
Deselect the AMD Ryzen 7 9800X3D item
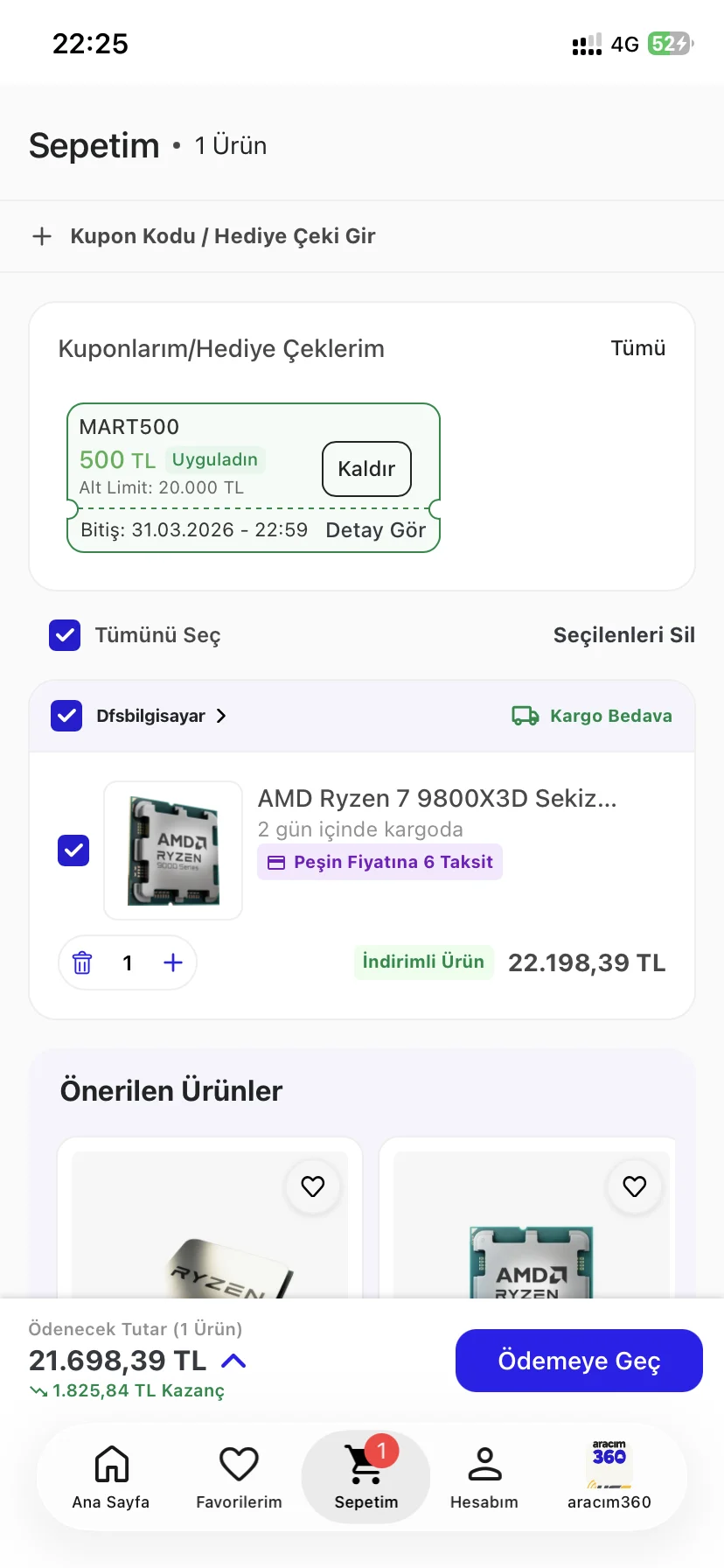coord(73,850)
